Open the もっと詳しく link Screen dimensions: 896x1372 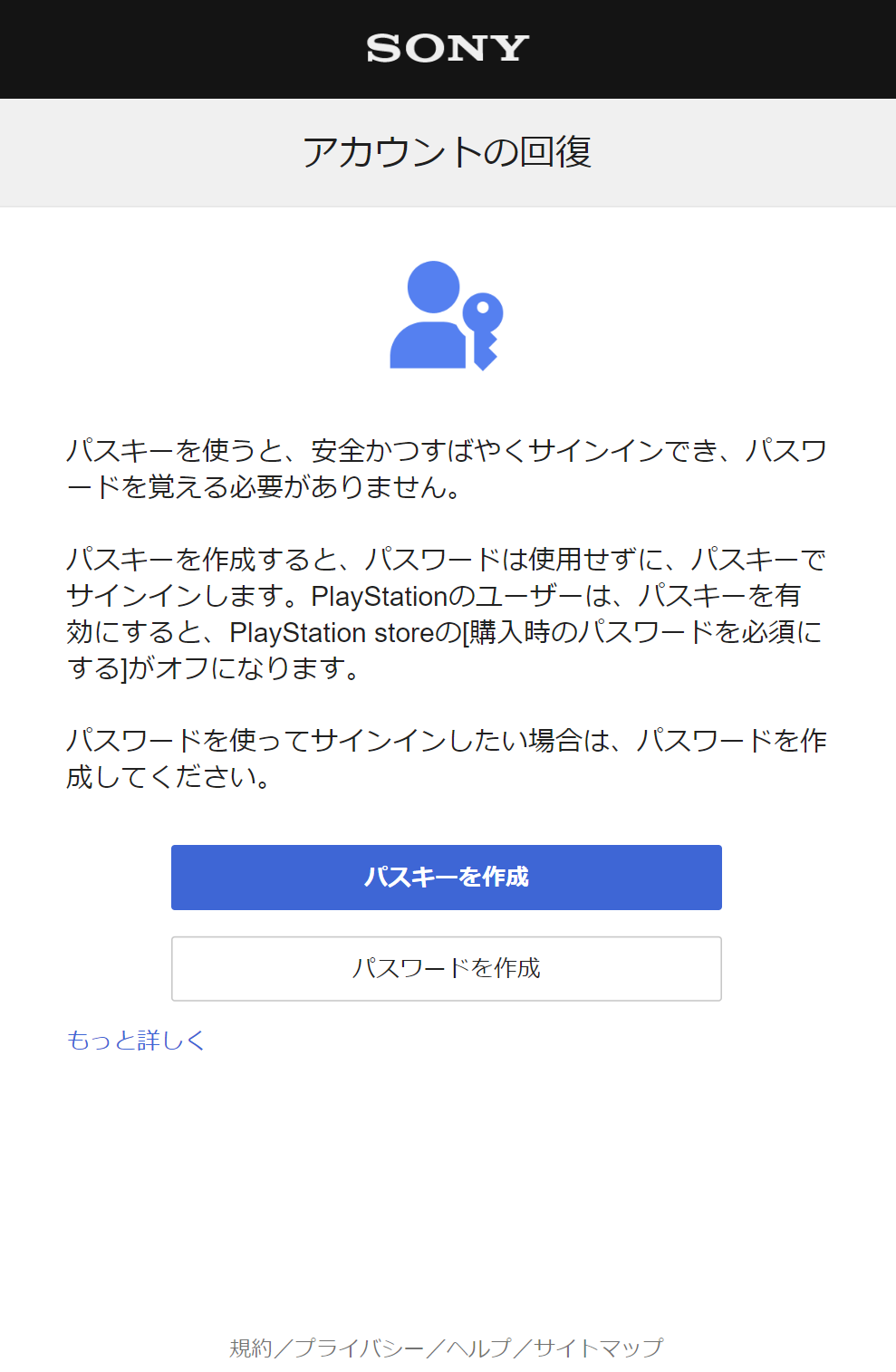136,1040
